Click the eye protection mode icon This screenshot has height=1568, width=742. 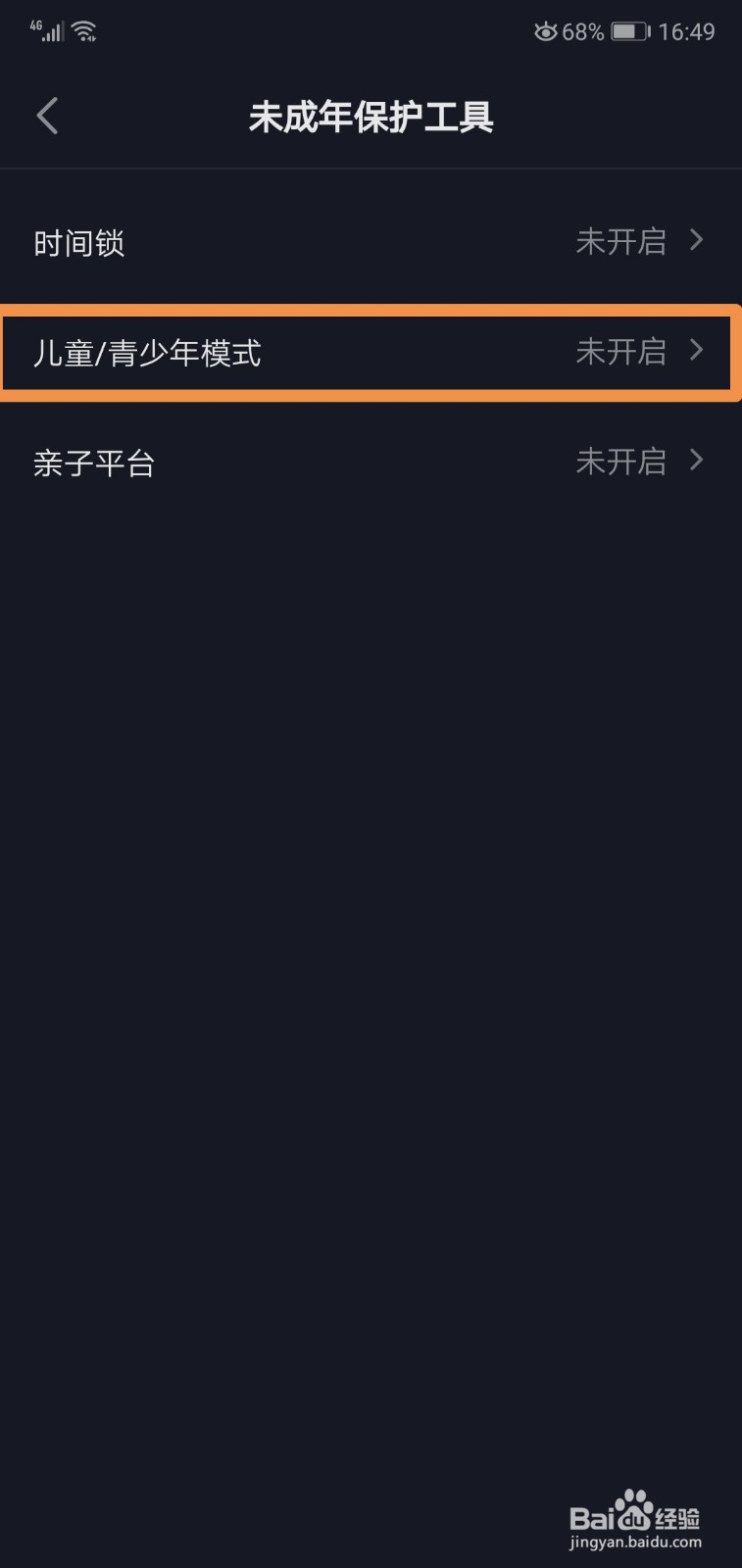545,31
